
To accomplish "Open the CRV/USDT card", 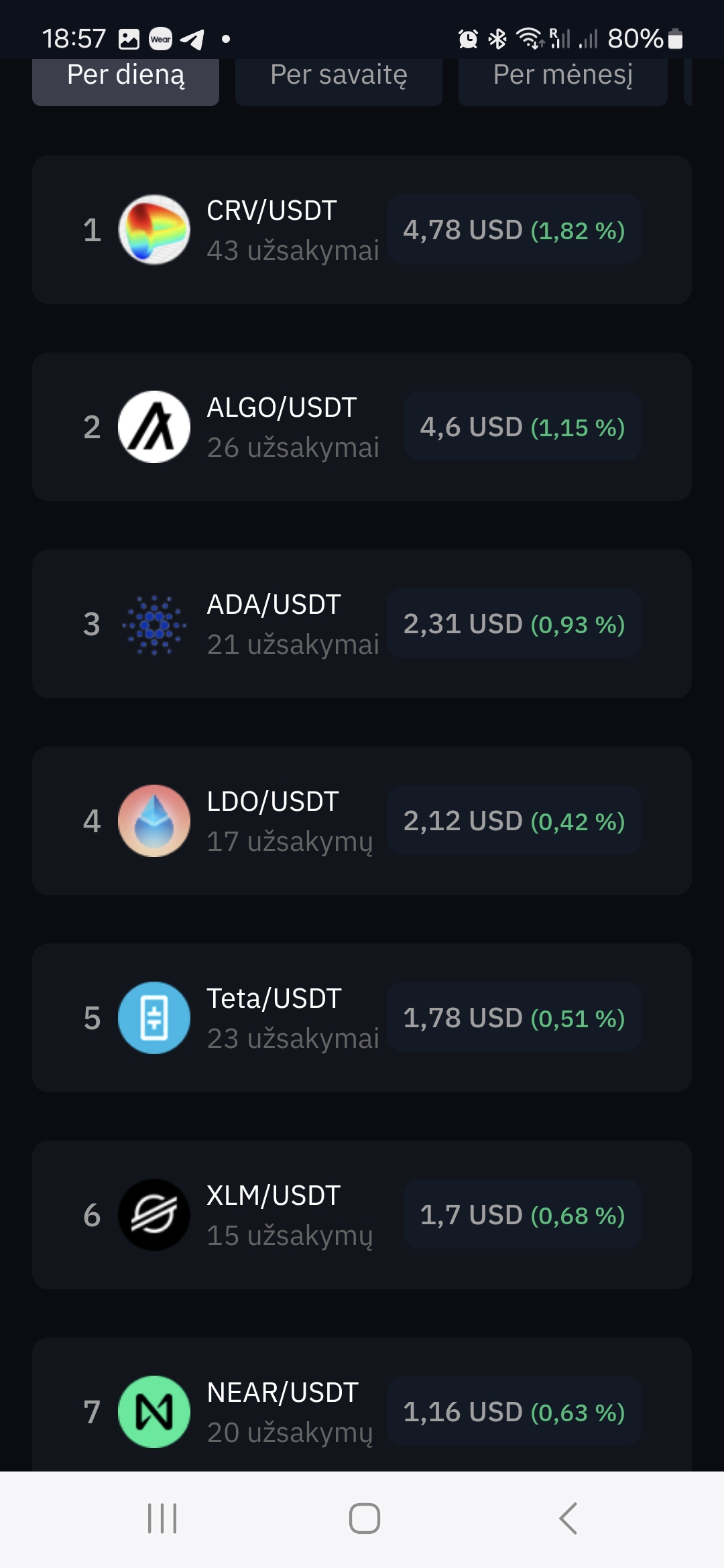I will tap(362, 230).
